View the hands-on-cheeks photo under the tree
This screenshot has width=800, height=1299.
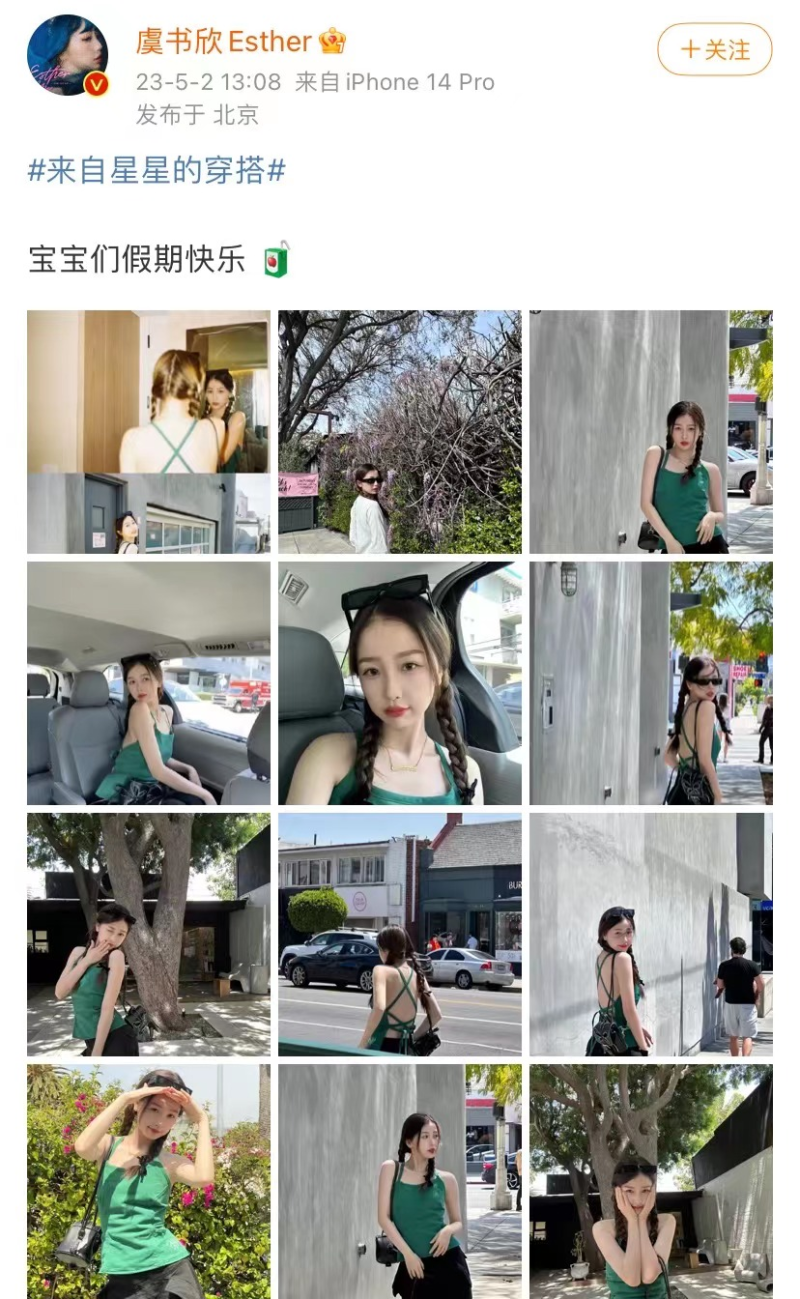(650, 1180)
